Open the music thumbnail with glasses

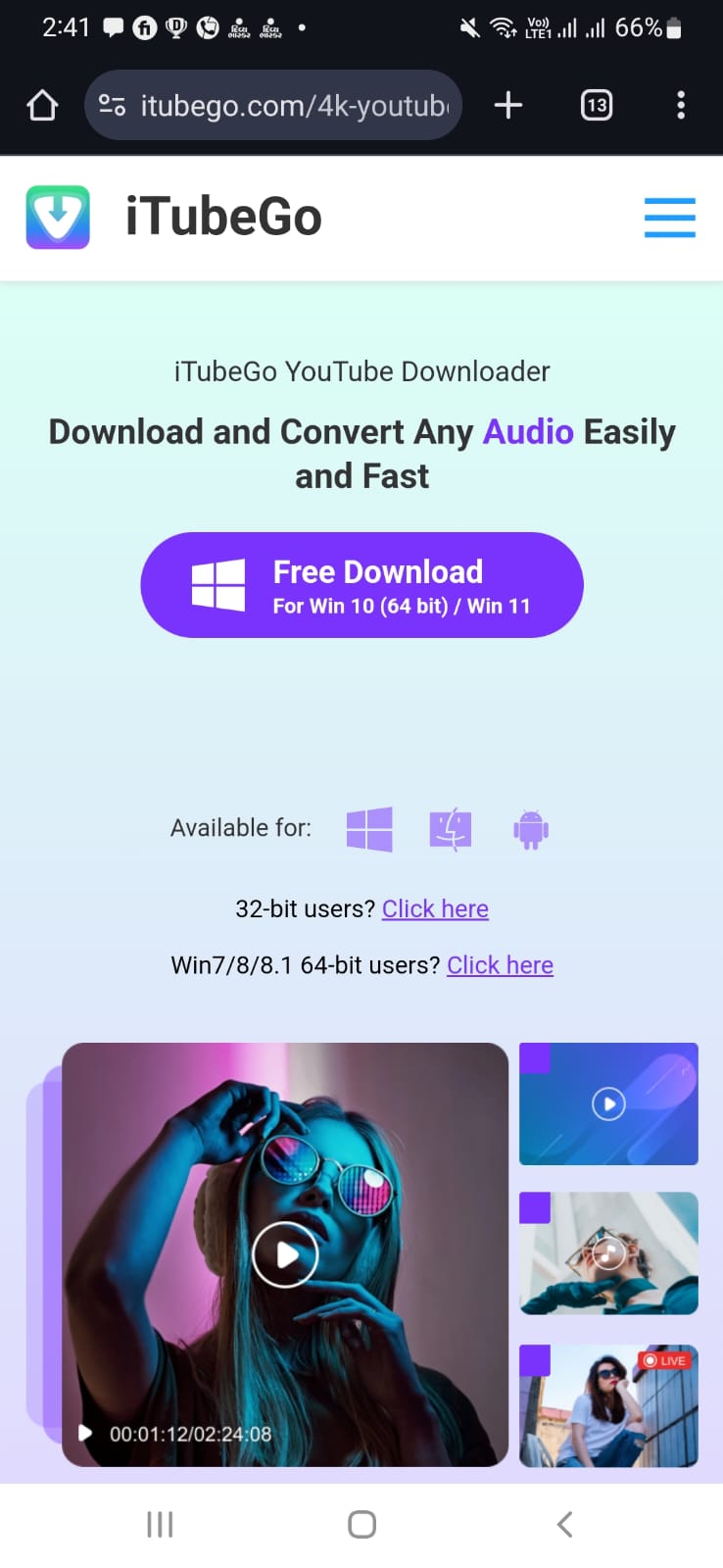click(x=608, y=1252)
